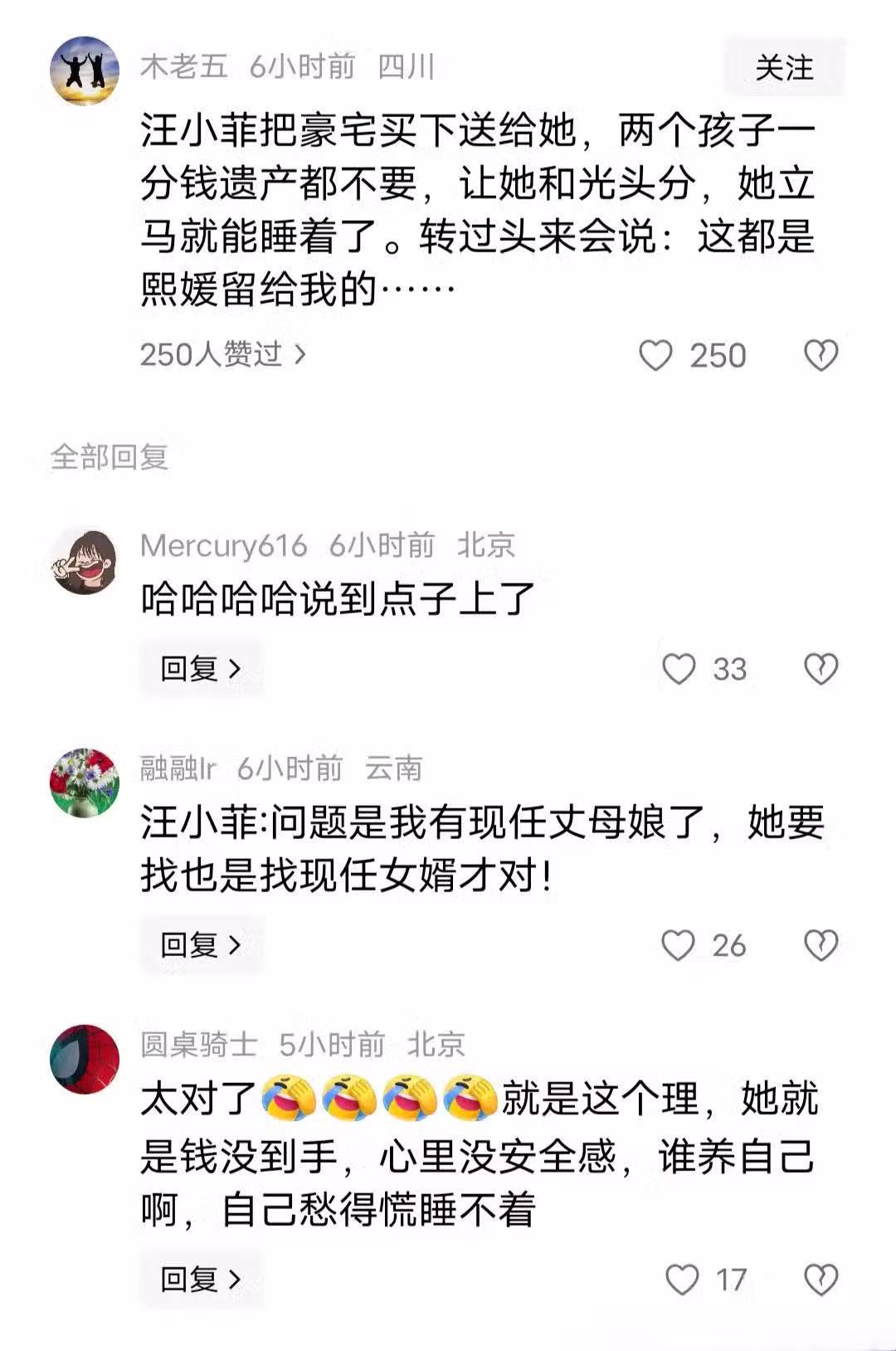Dislike Mercury616's reply

[821, 669]
